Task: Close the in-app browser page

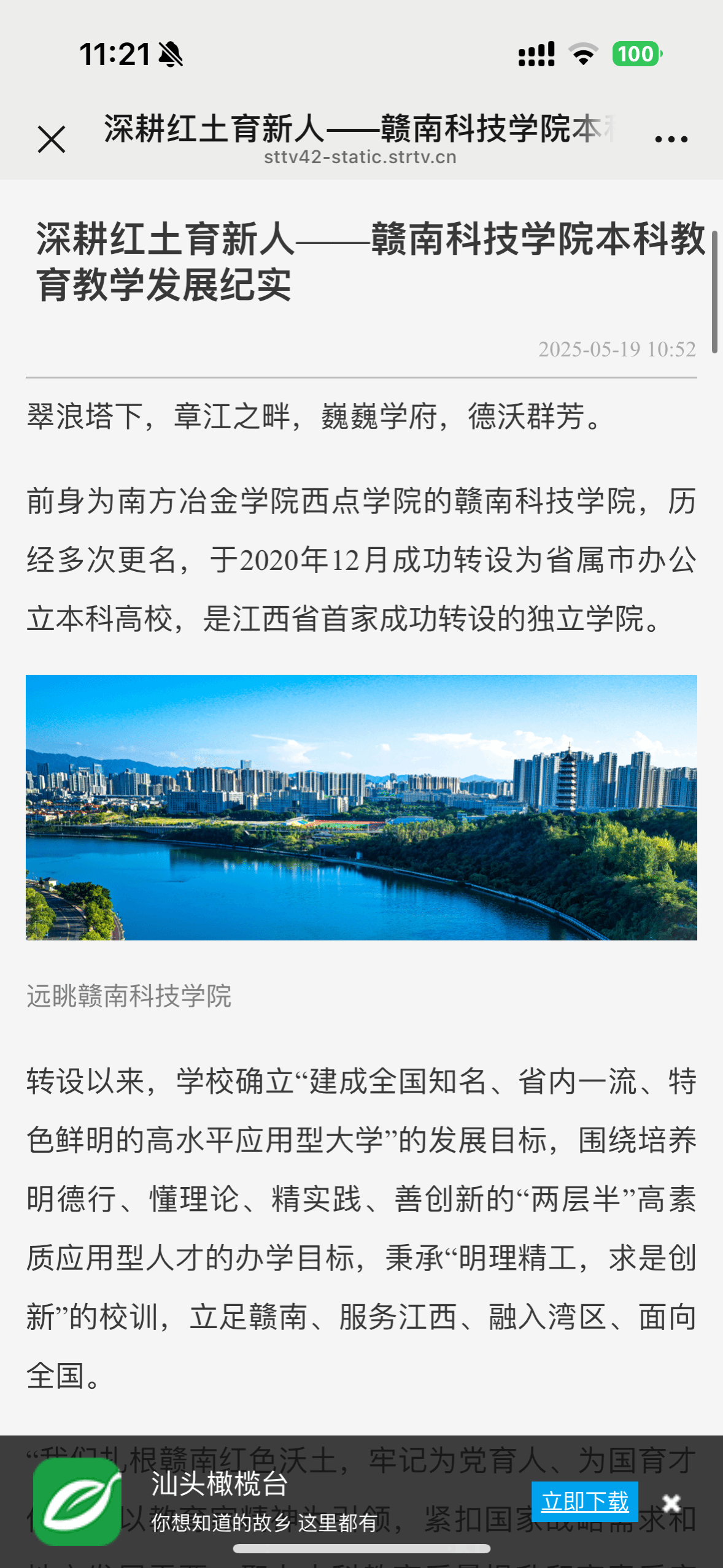Action: [x=52, y=139]
